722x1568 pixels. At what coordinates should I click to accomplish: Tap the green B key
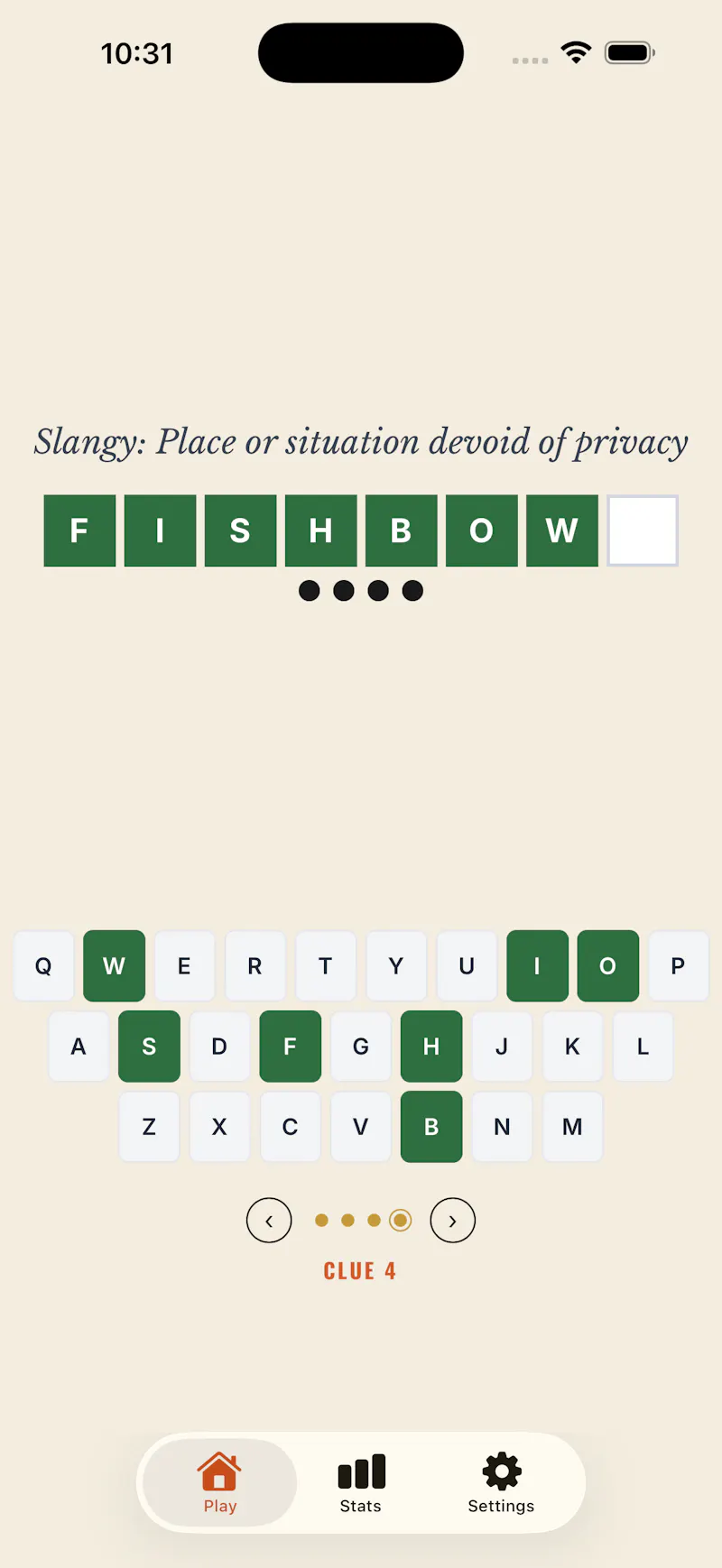pos(431,1127)
